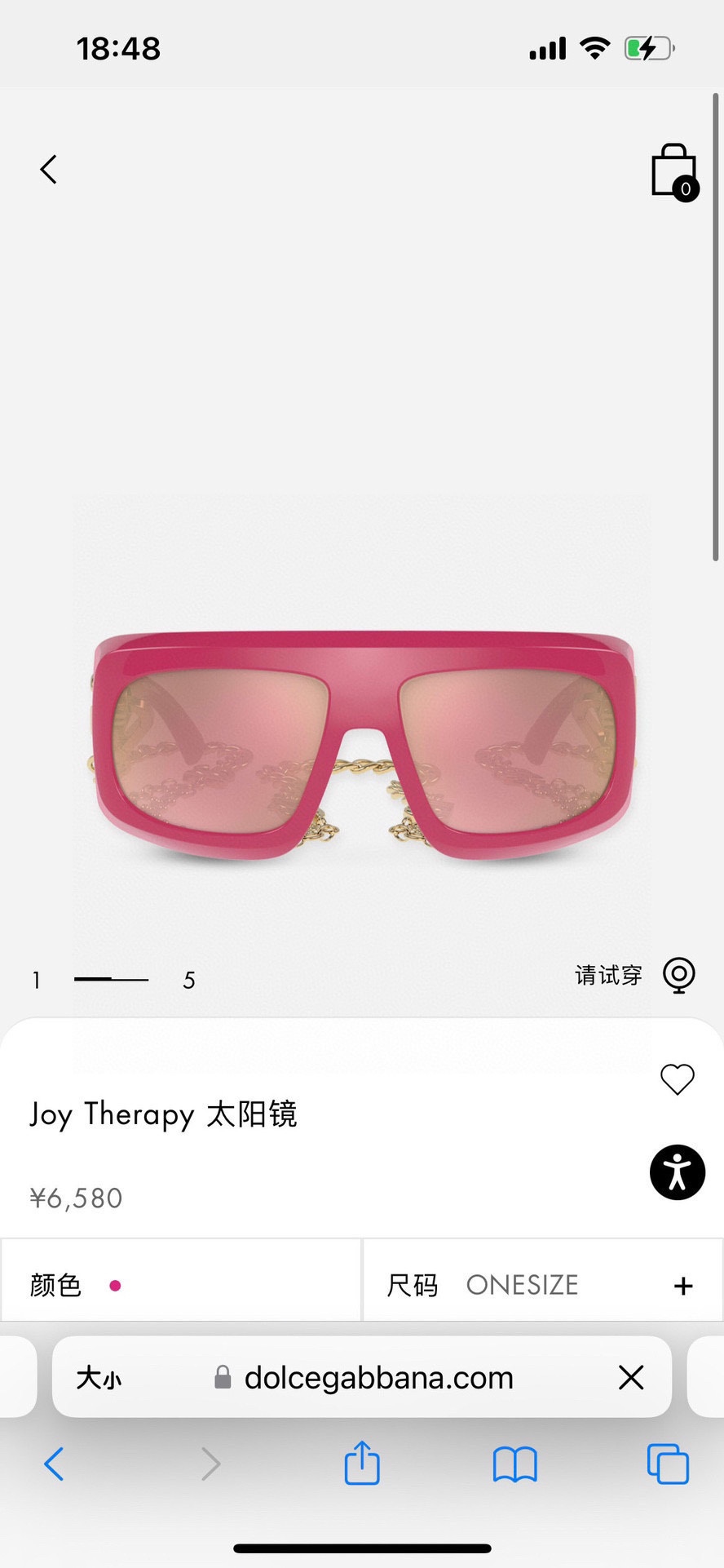
Task: Stop loading the page with X
Action: (x=631, y=1378)
